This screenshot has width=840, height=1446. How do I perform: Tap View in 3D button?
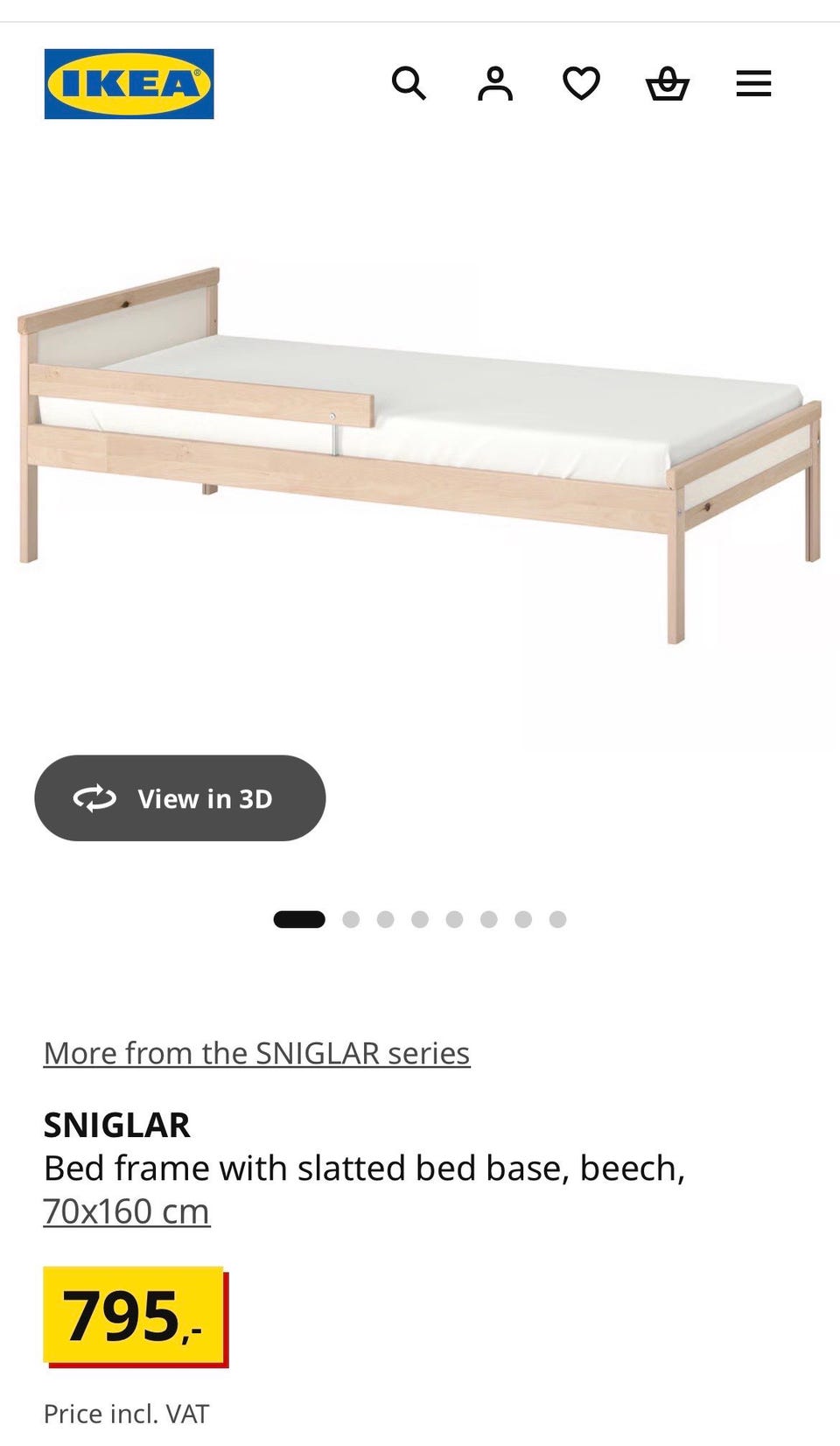(180, 798)
